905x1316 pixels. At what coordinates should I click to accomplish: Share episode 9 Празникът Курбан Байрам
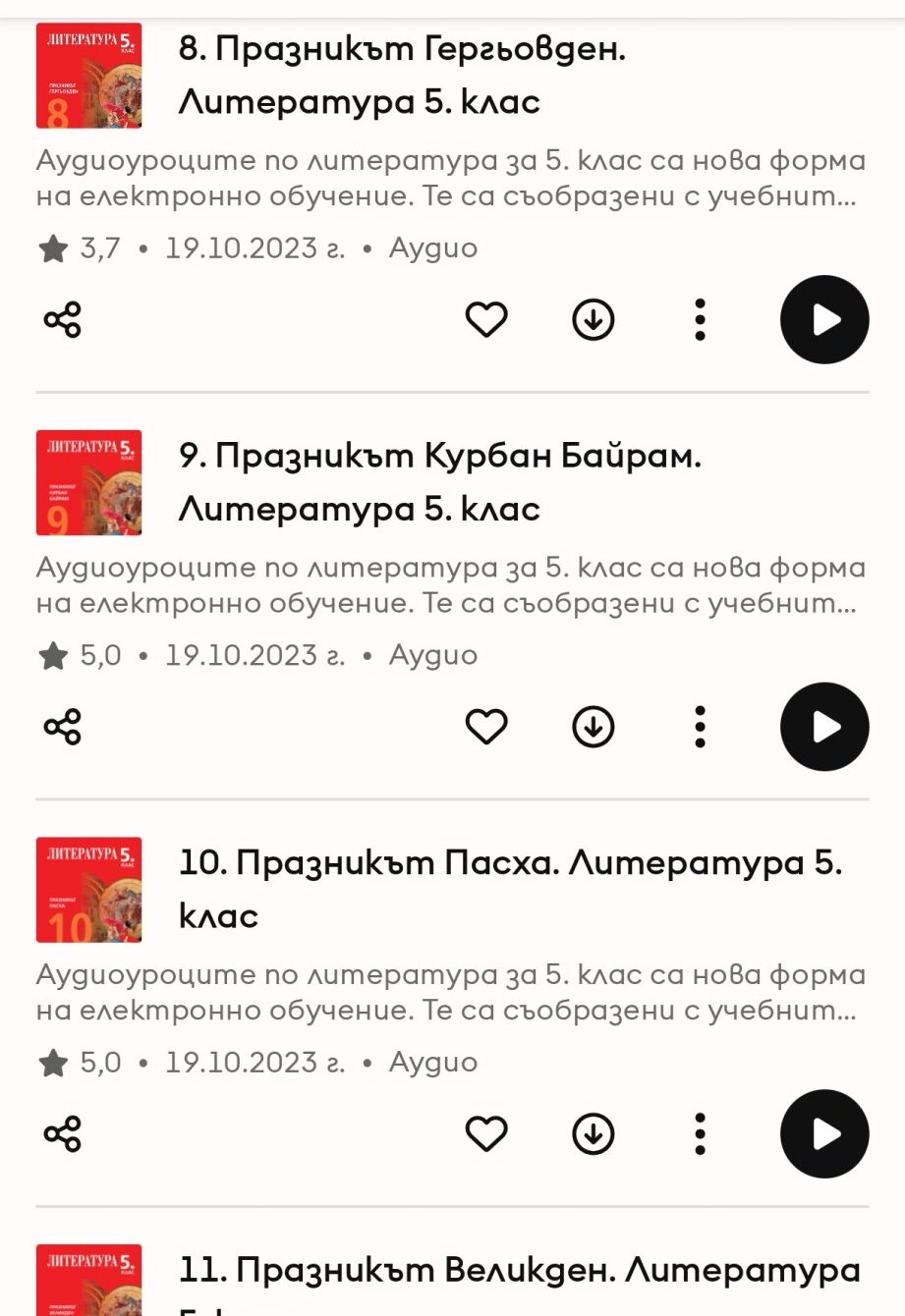point(63,727)
